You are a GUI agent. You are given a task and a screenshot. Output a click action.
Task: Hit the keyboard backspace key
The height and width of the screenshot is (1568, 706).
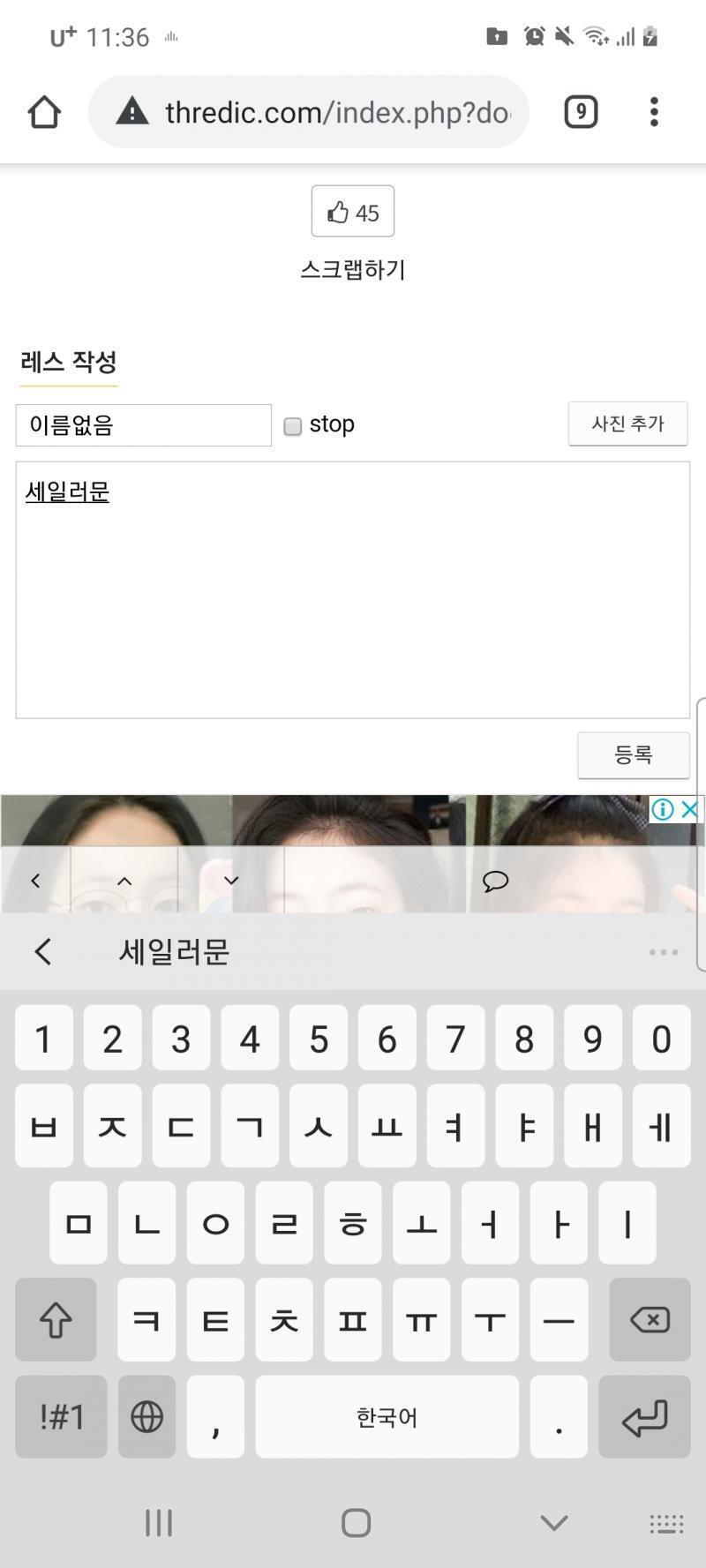click(650, 1320)
